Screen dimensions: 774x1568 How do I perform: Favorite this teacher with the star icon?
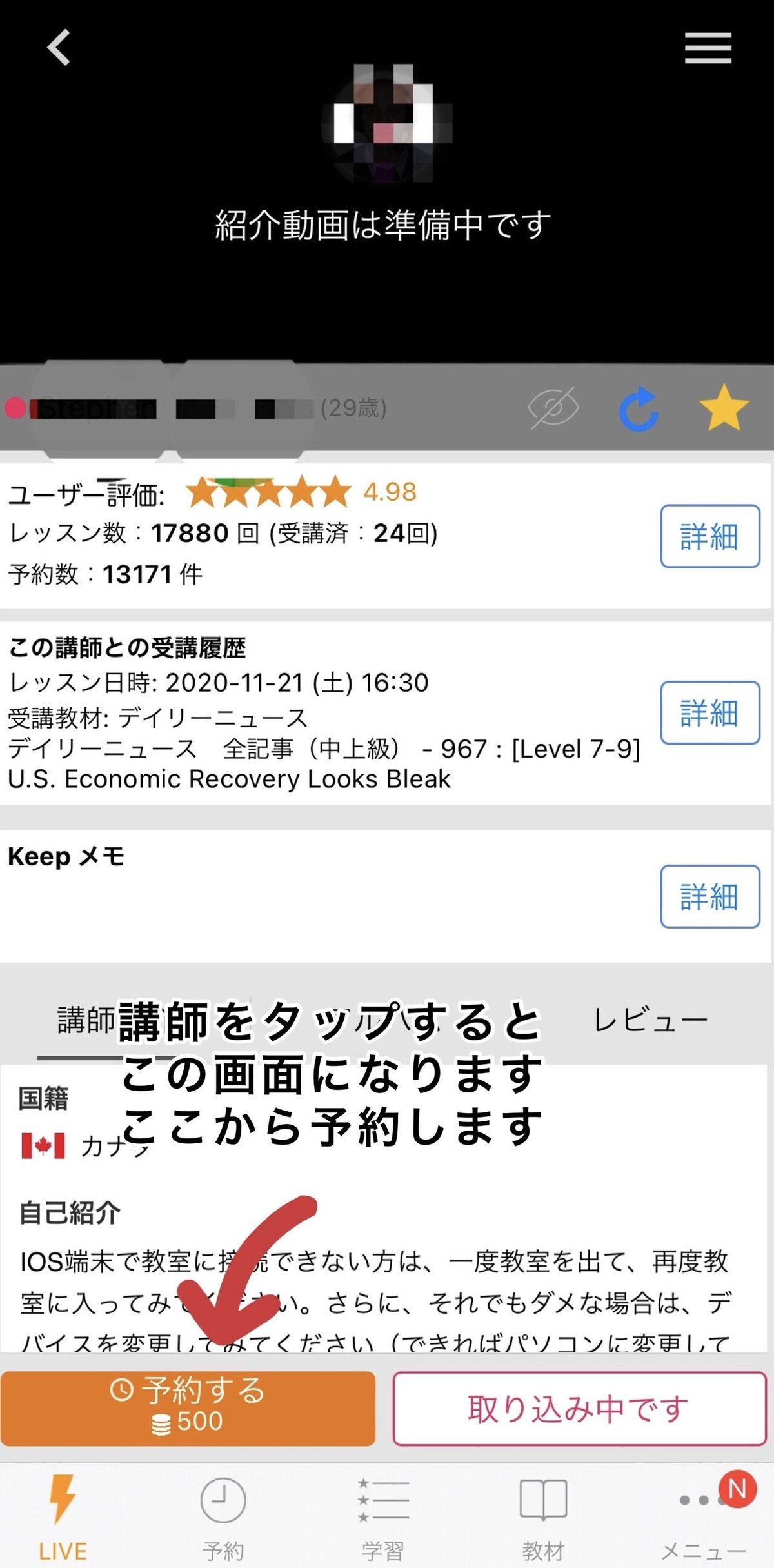pyautogui.click(x=724, y=407)
